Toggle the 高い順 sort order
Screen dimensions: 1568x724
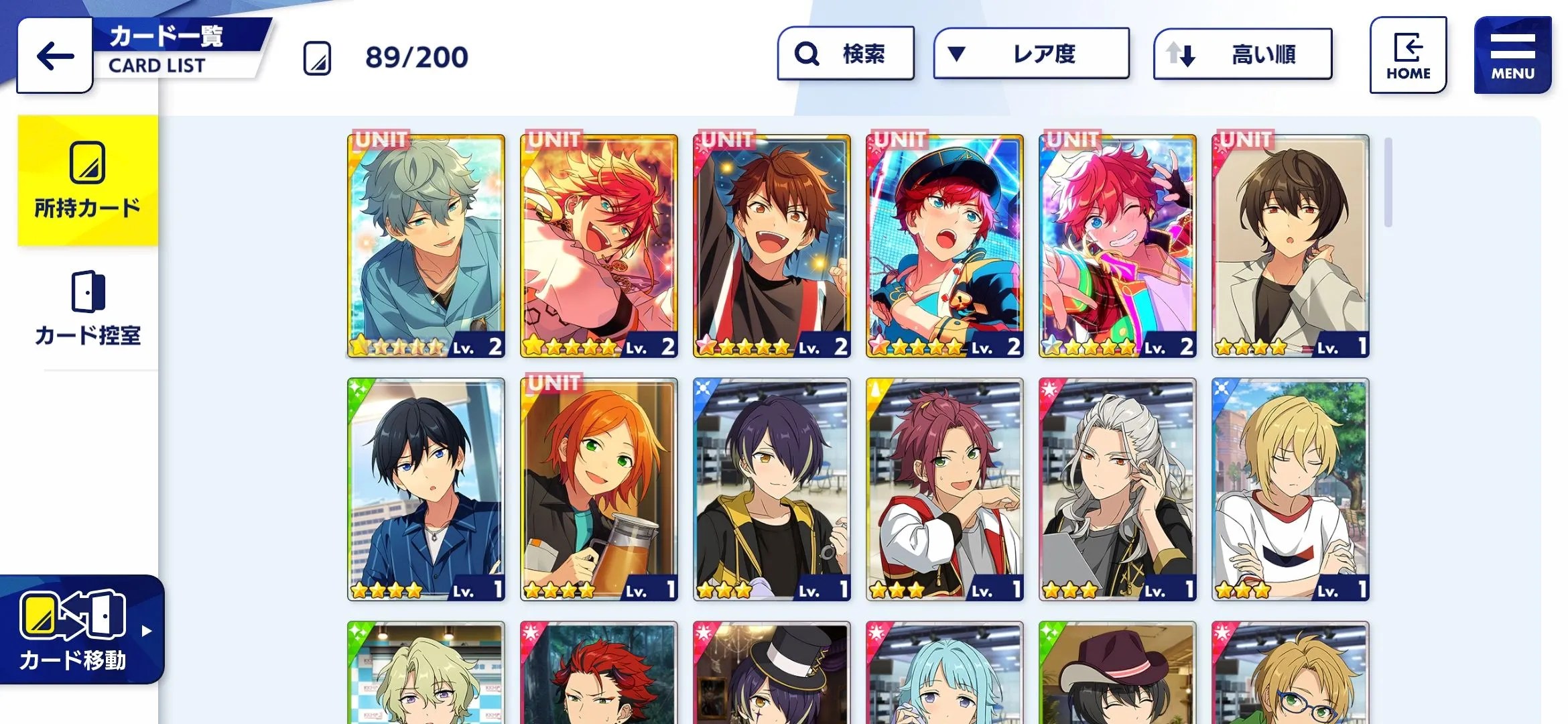coord(1242,54)
